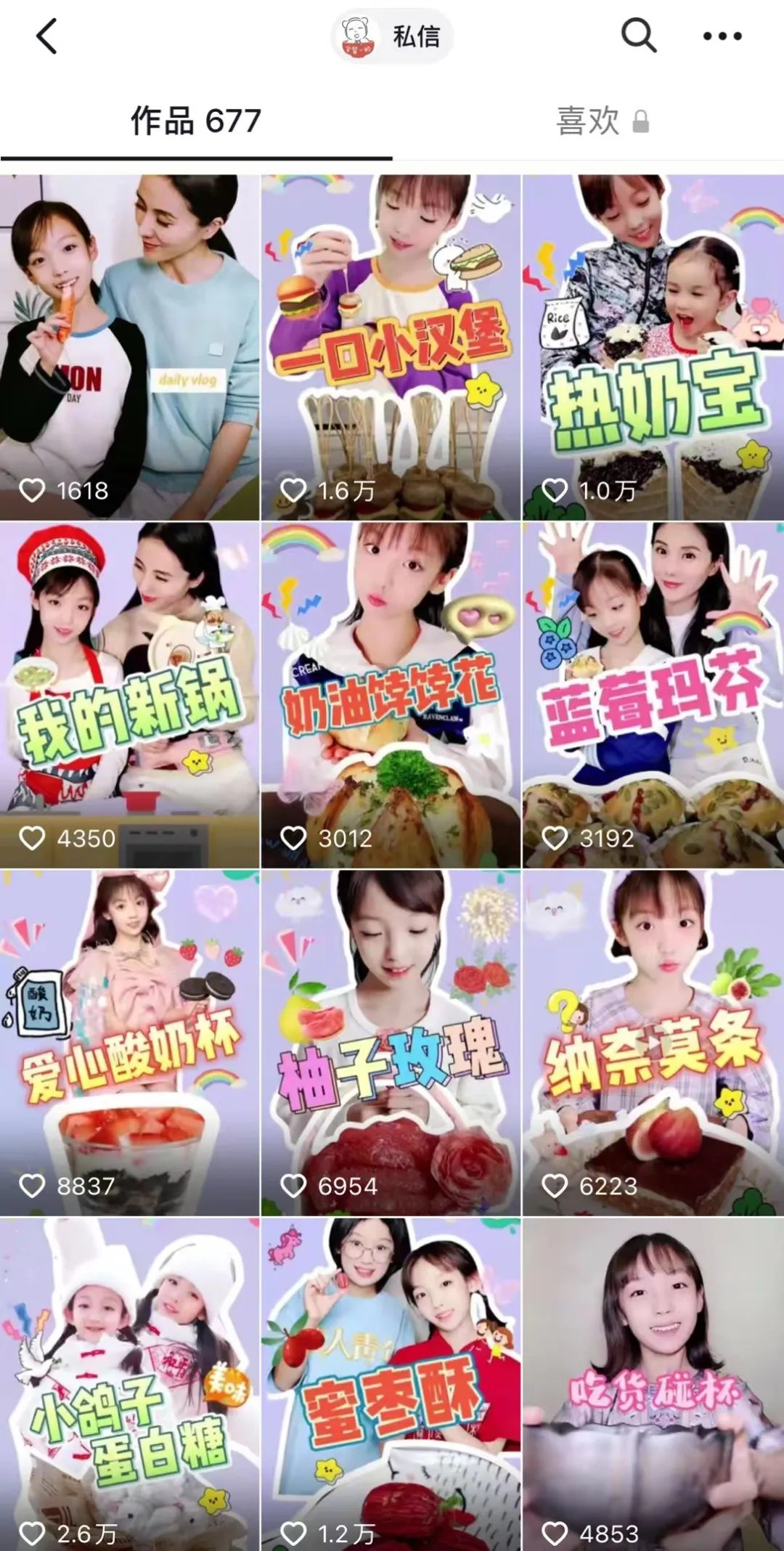Open the 蓝莓玛芬 video
The image size is (784, 1551).
click(x=653, y=695)
